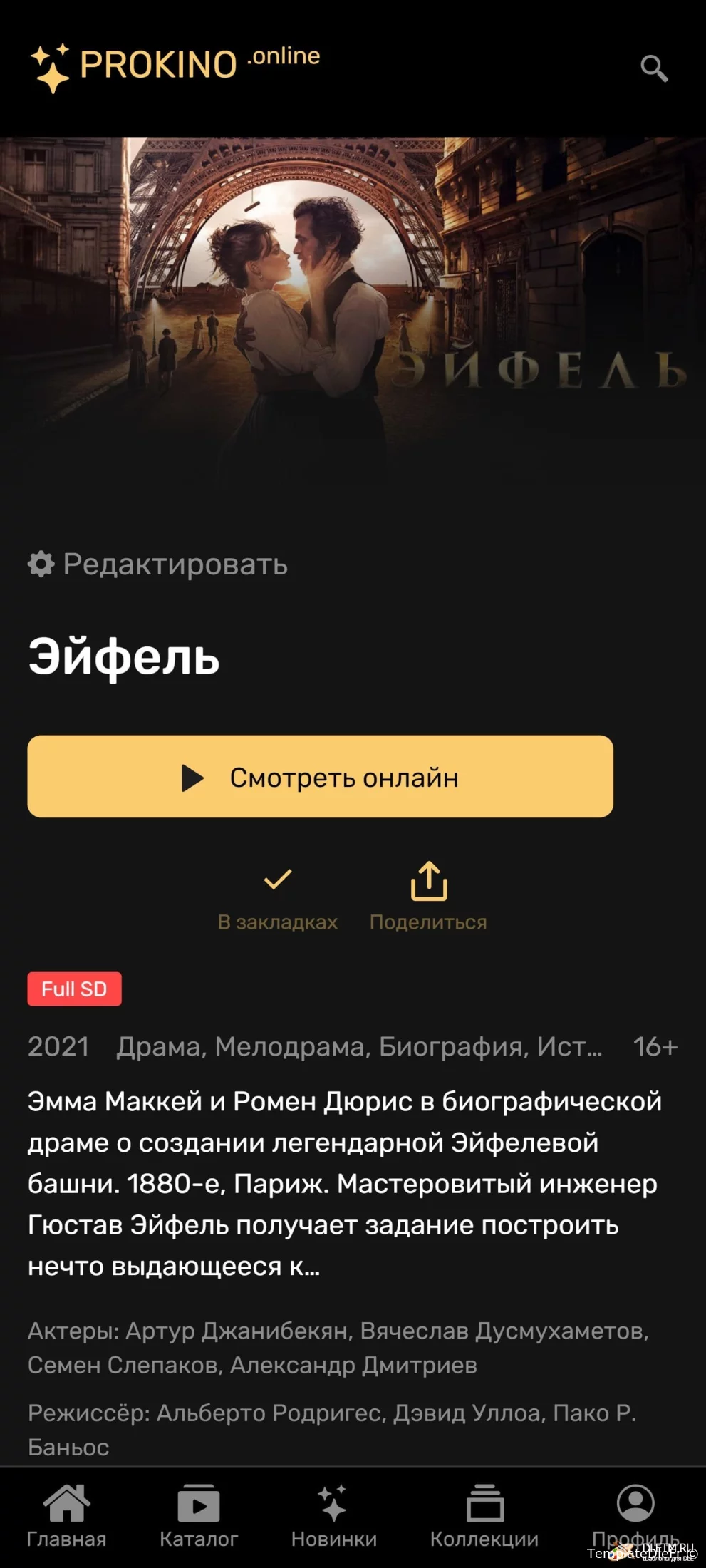Toggle the В закладках bookmark

point(277,897)
